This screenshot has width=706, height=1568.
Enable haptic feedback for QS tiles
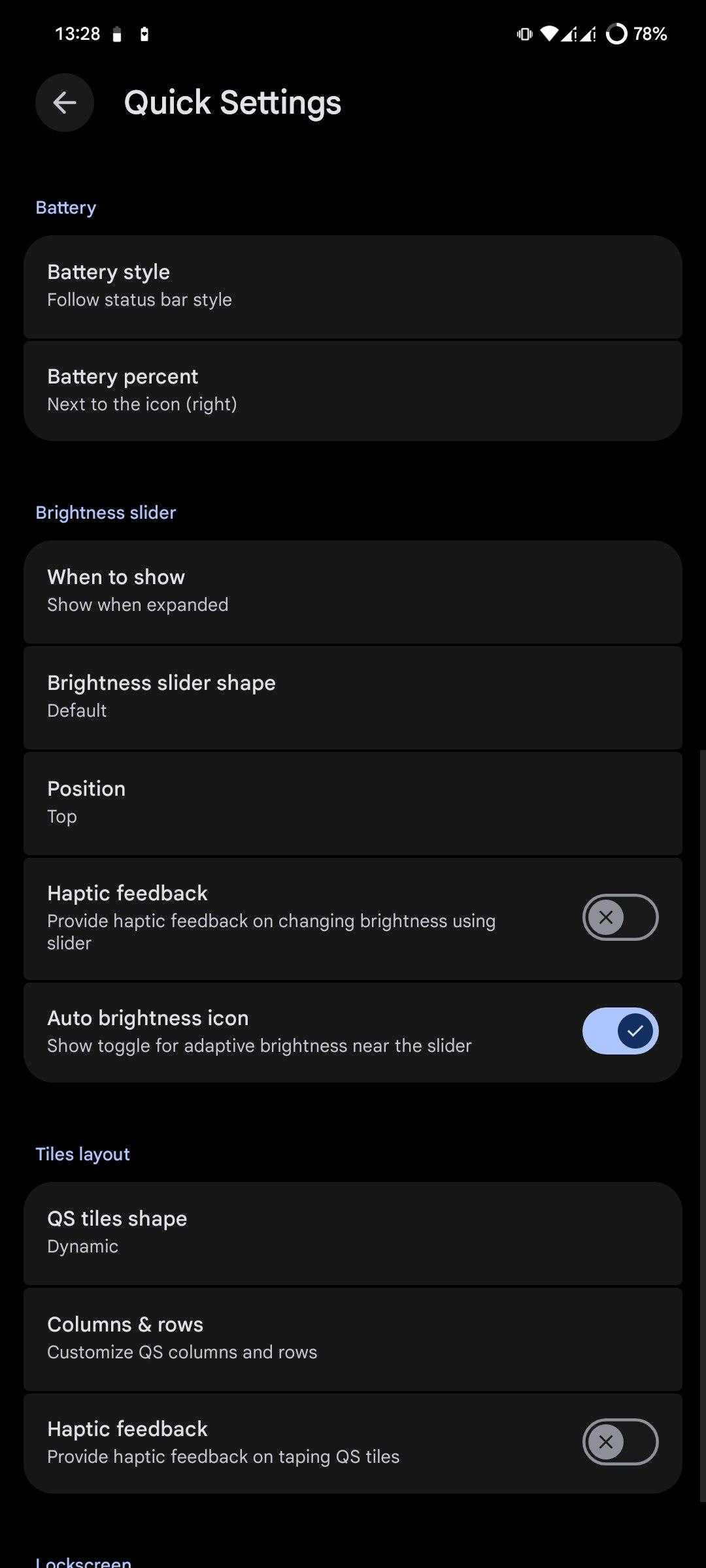coord(620,1442)
